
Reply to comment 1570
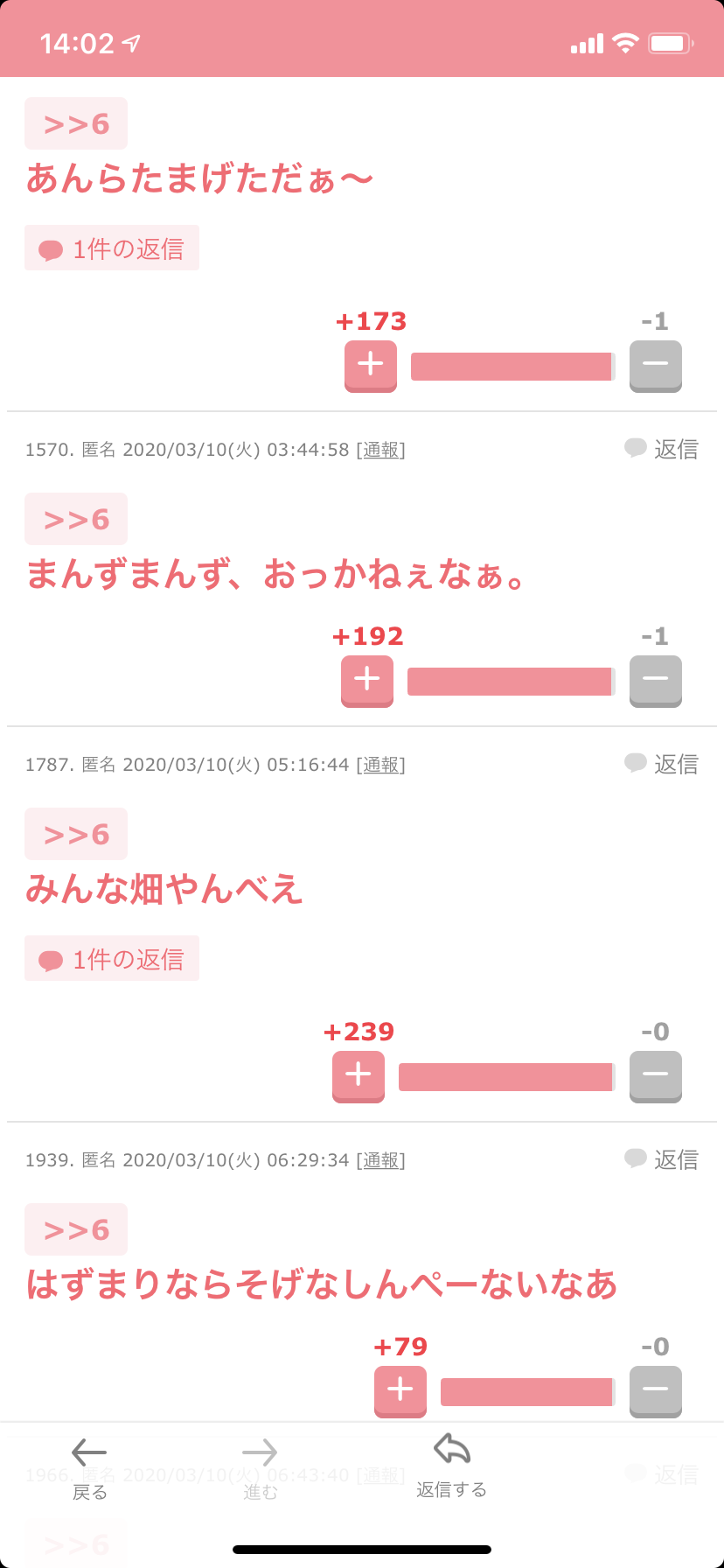[662, 450]
